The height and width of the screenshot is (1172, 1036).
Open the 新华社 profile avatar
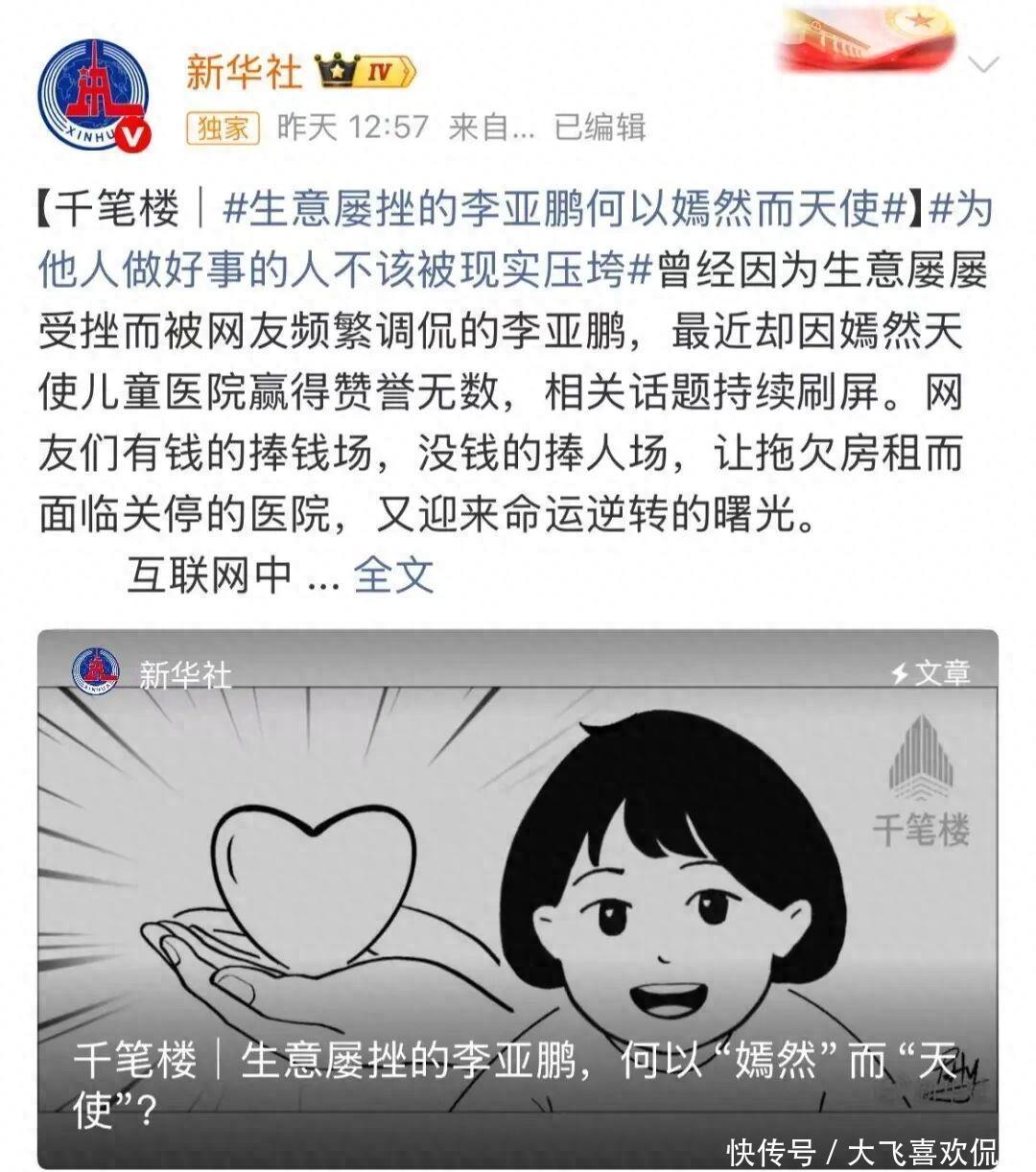[94, 96]
